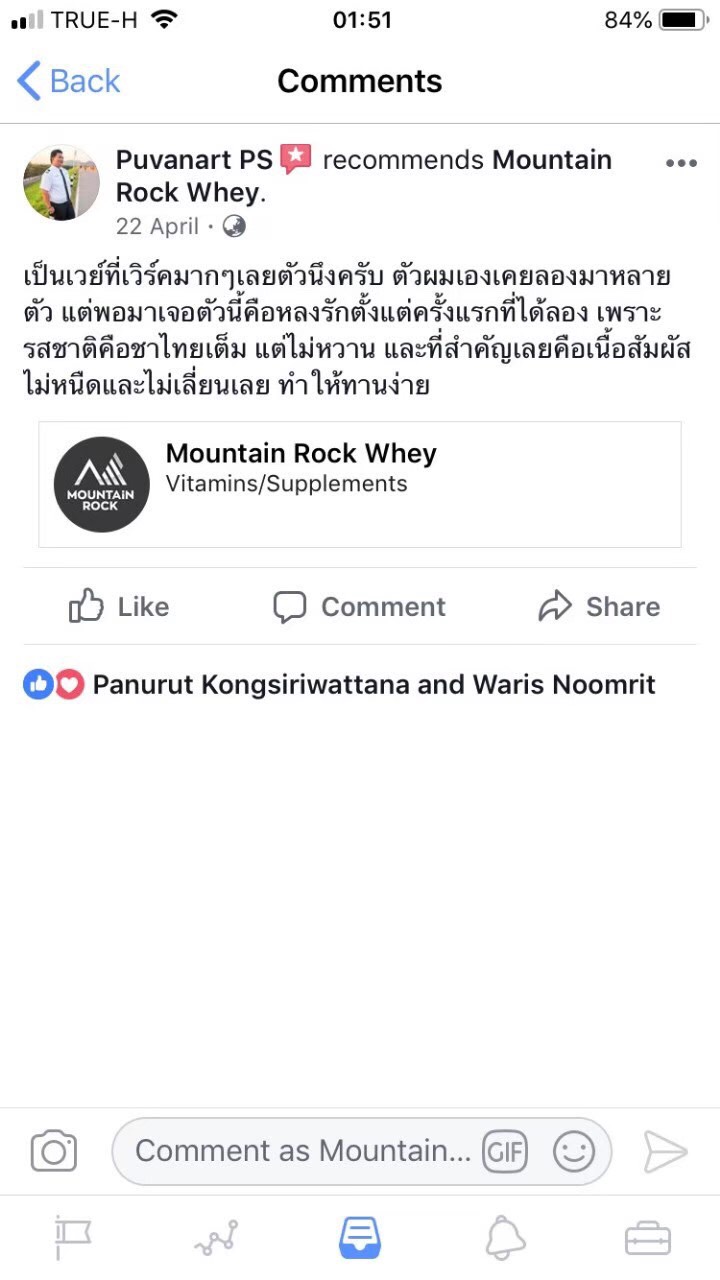
Task: Focus the Comment as Mountain text field
Action: (x=303, y=1151)
